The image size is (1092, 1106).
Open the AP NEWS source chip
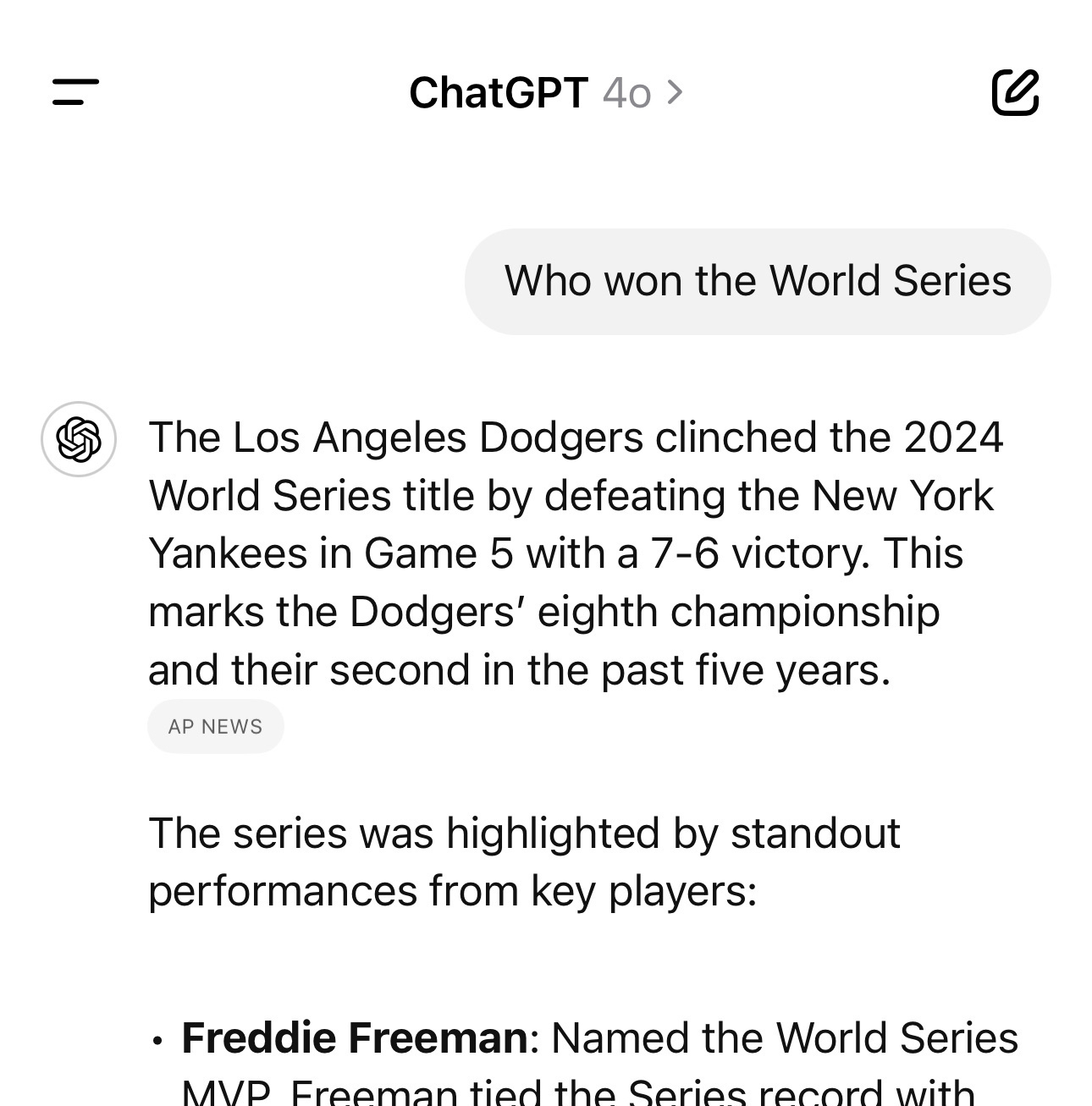pyautogui.click(x=215, y=726)
